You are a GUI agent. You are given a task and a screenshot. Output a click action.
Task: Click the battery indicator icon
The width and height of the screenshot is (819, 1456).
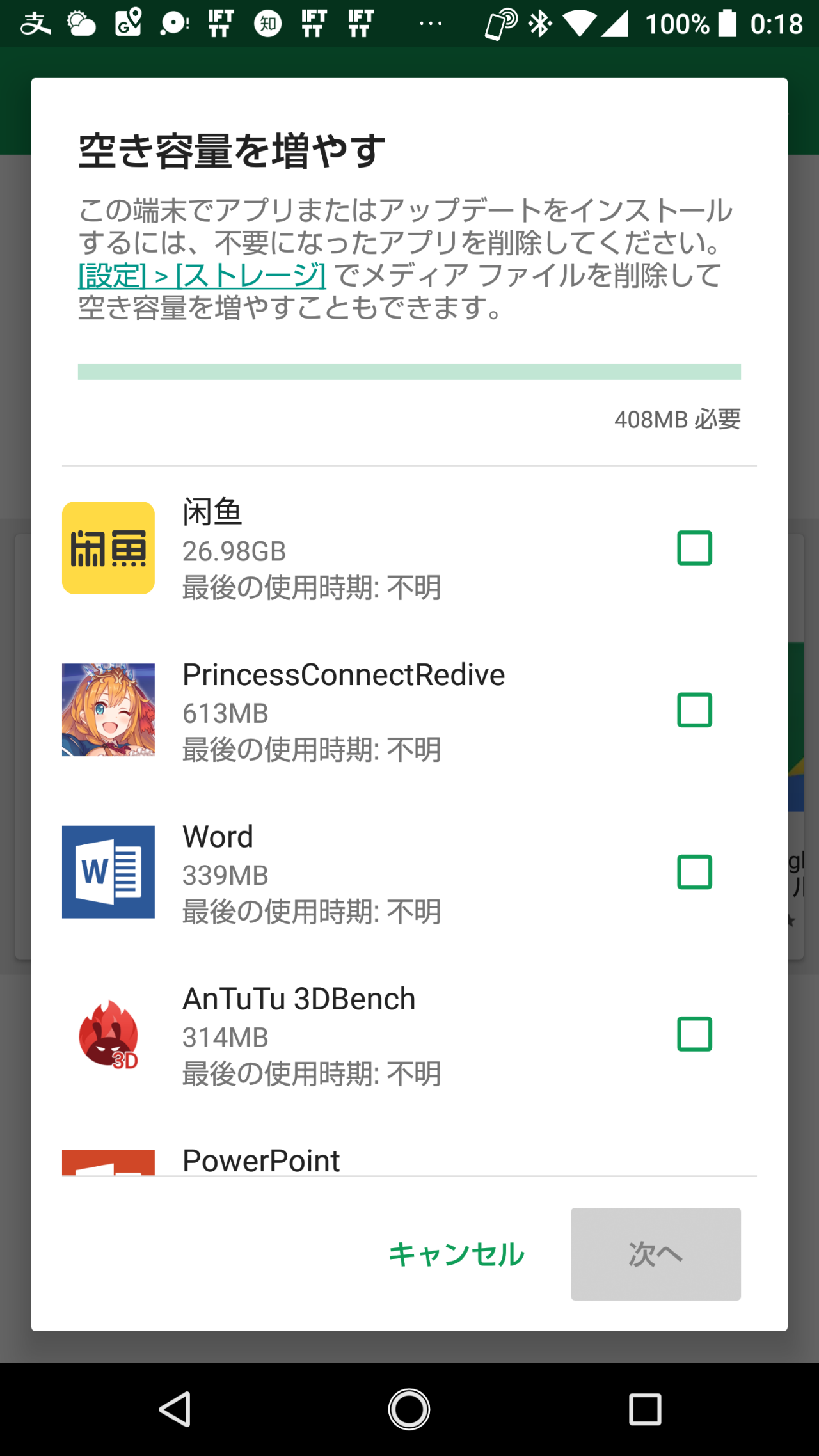(x=726, y=23)
